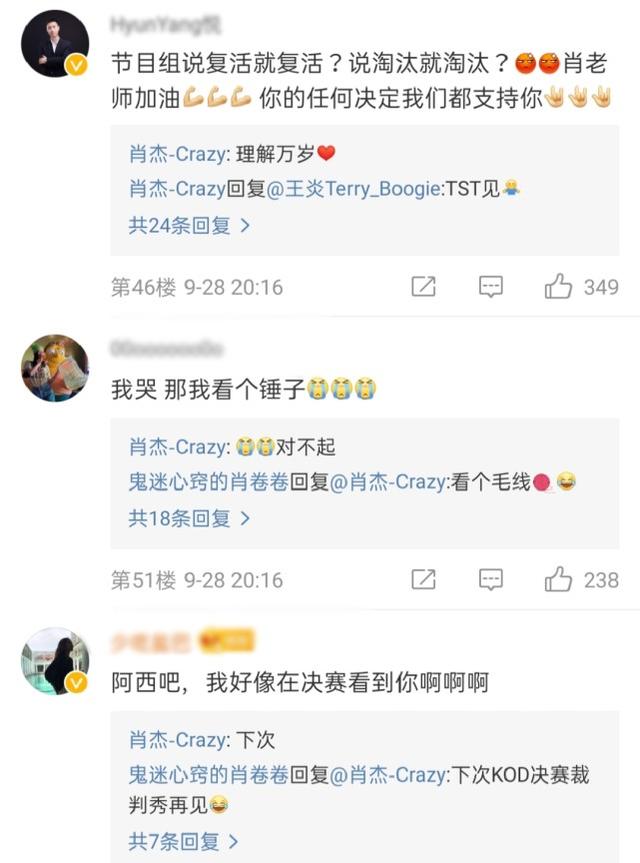The image size is (640, 863).
Task: Expand 共7条回复 replies
Action: [183, 841]
